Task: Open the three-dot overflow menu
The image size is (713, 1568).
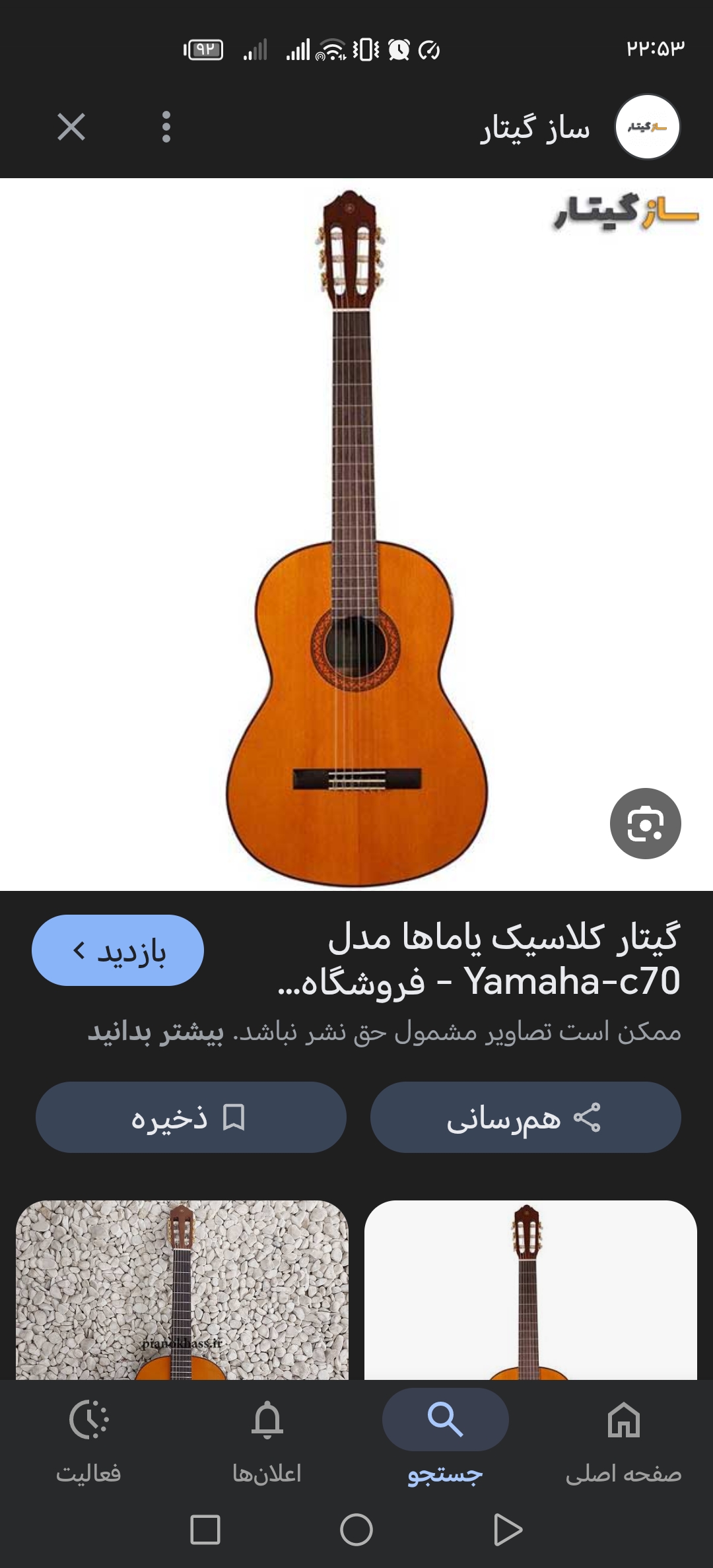Action: (x=166, y=127)
